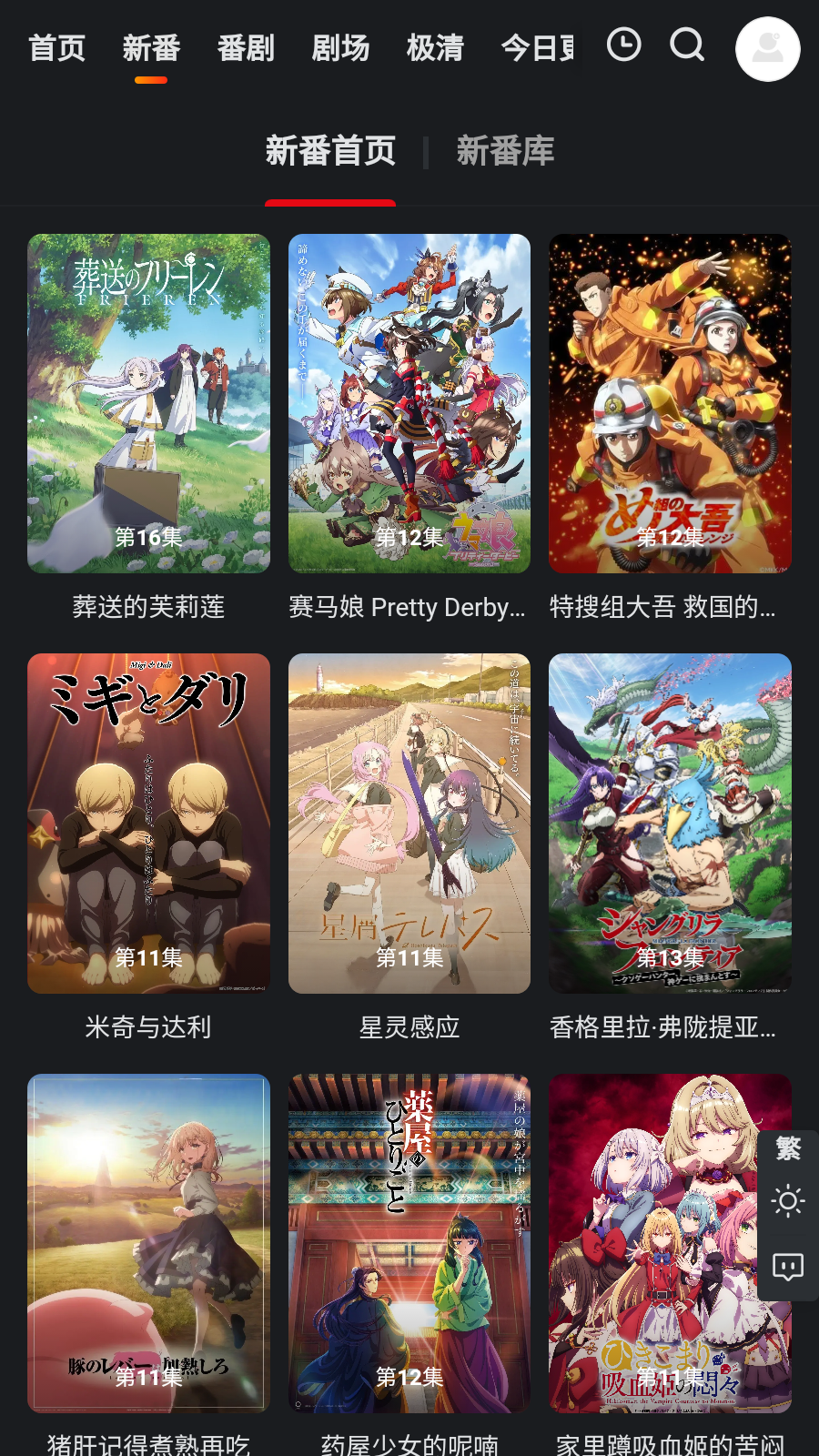819x1456 pixels.
Task: Open search with the magnifier icon
Action: (x=686, y=46)
